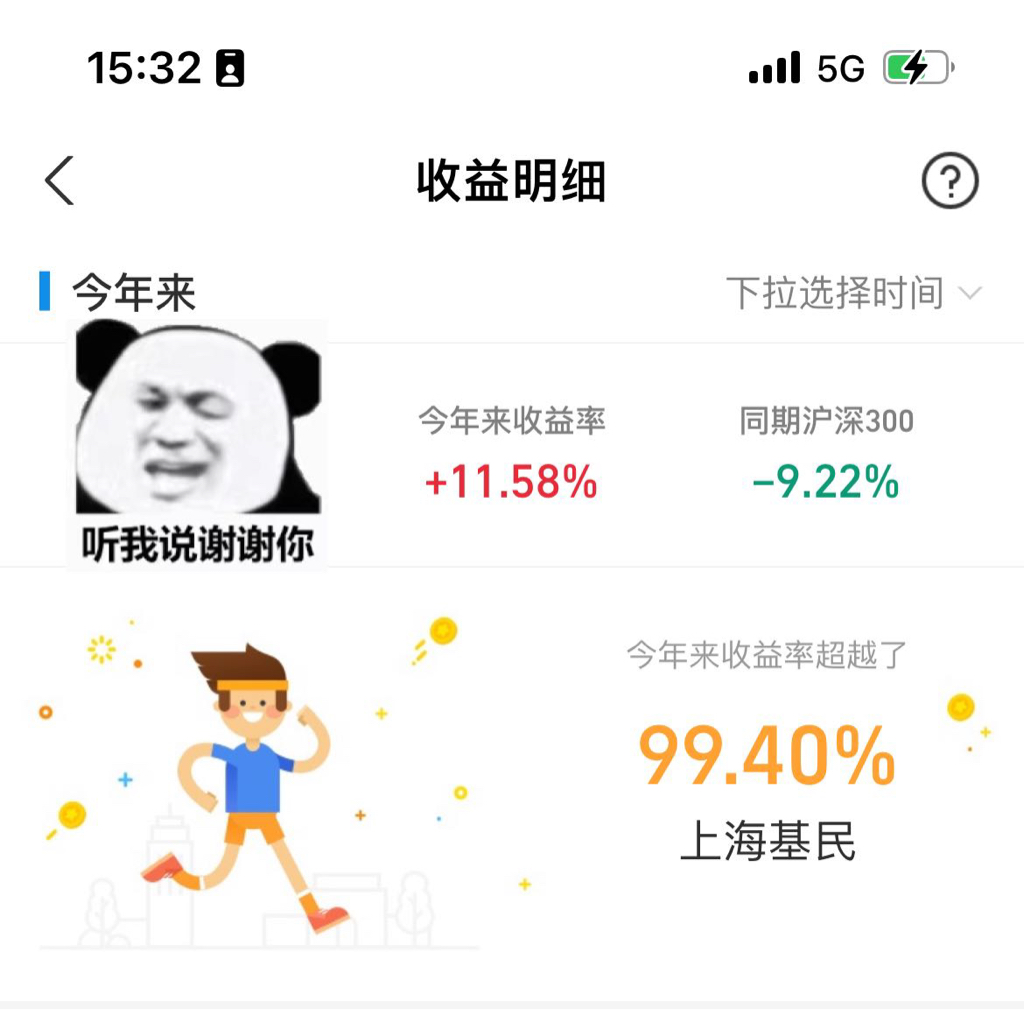The height and width of the screenshot is (1010, 1024).
Task: Go back from 收益明细 page
Action: click(60, 181)
